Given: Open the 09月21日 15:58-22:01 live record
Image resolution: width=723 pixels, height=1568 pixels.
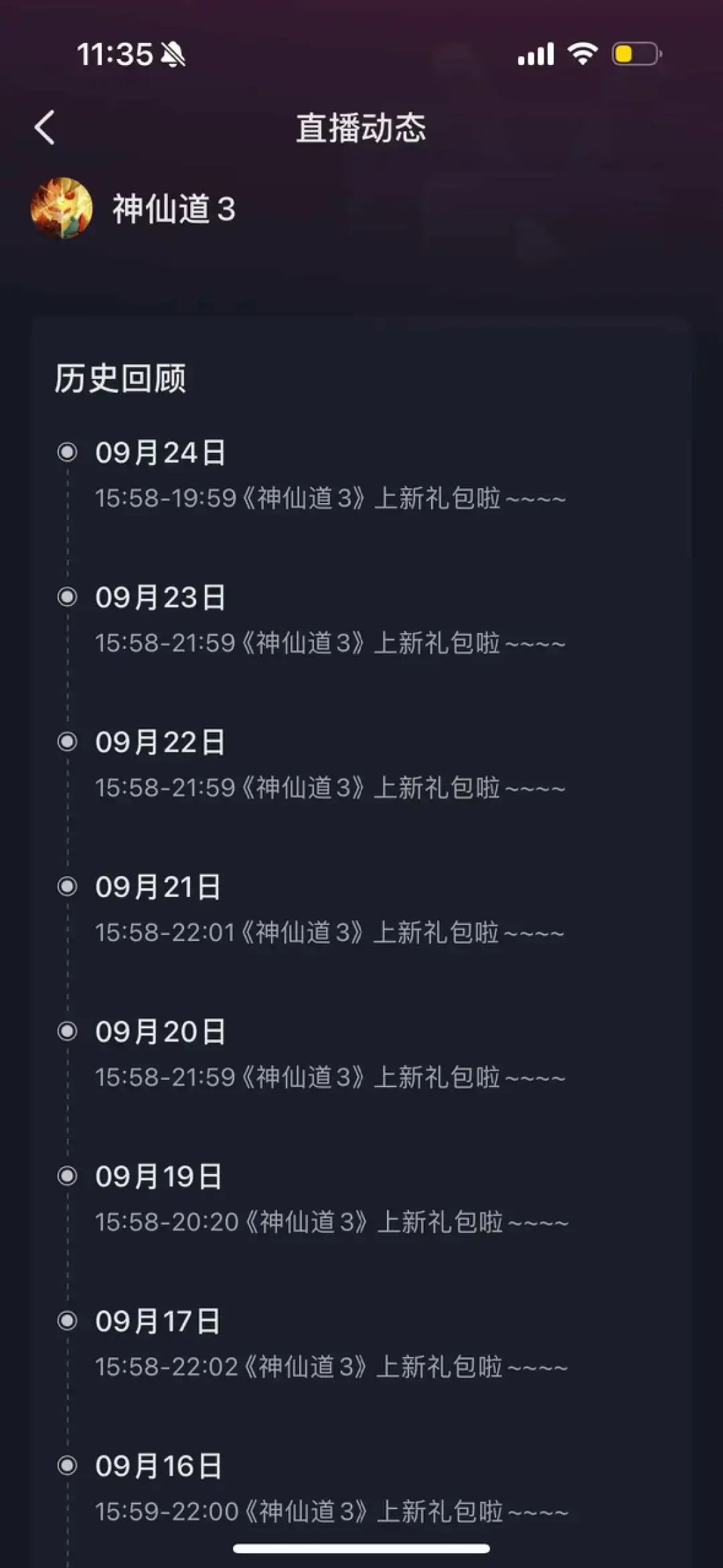Looking at the screenshot, I should coord(330,932).
